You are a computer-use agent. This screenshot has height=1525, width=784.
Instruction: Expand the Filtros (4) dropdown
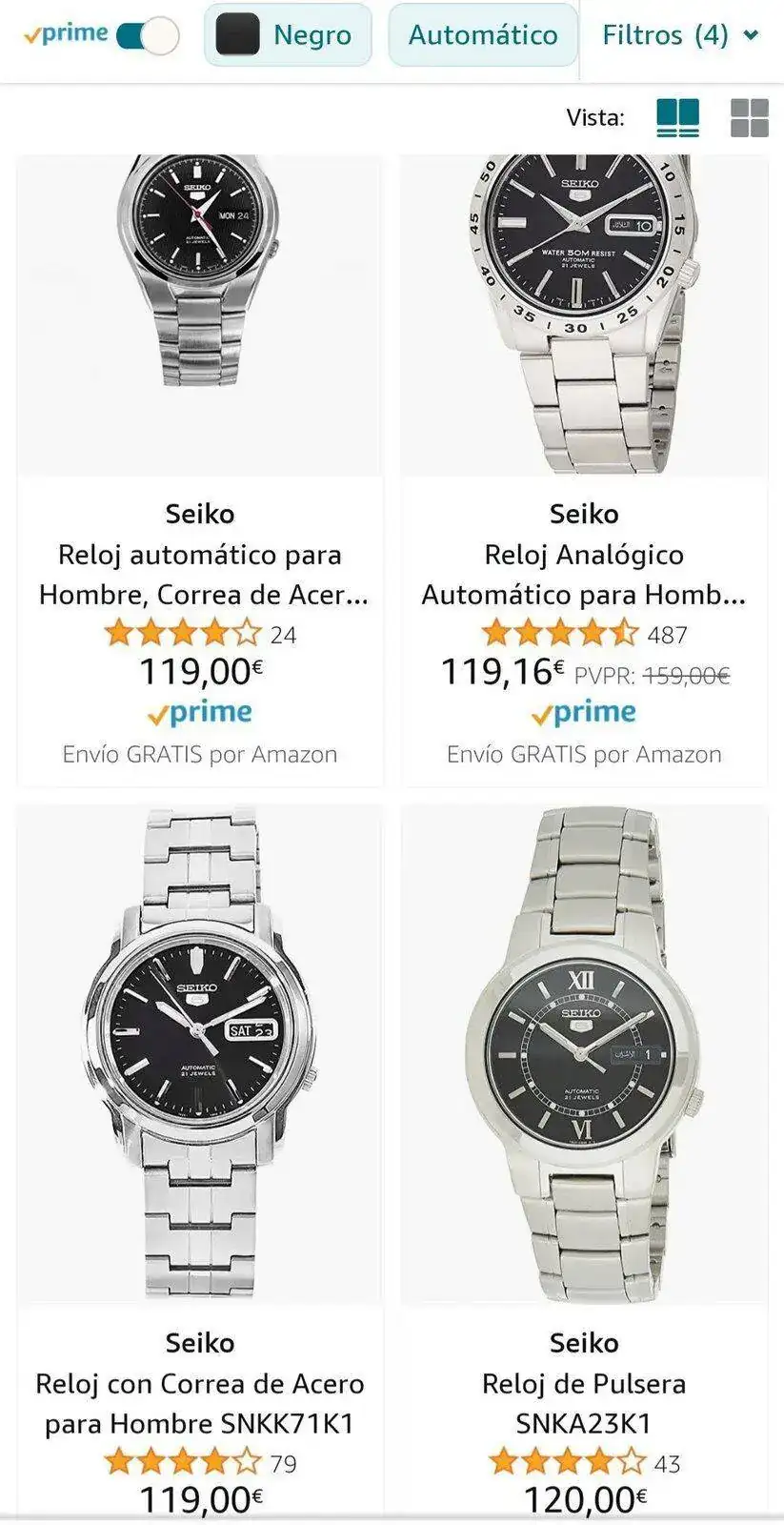680,35
